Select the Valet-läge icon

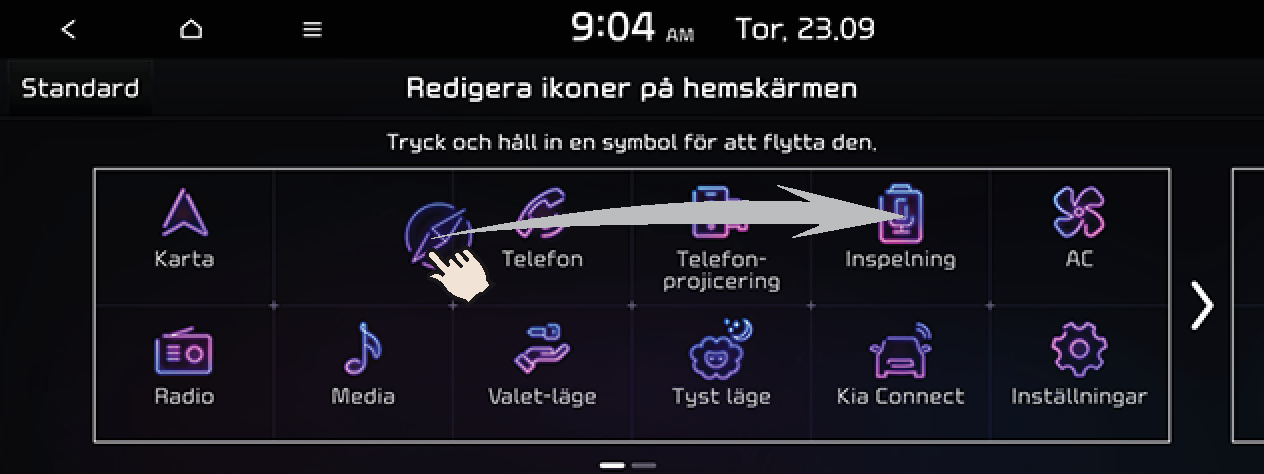[542, 365]
